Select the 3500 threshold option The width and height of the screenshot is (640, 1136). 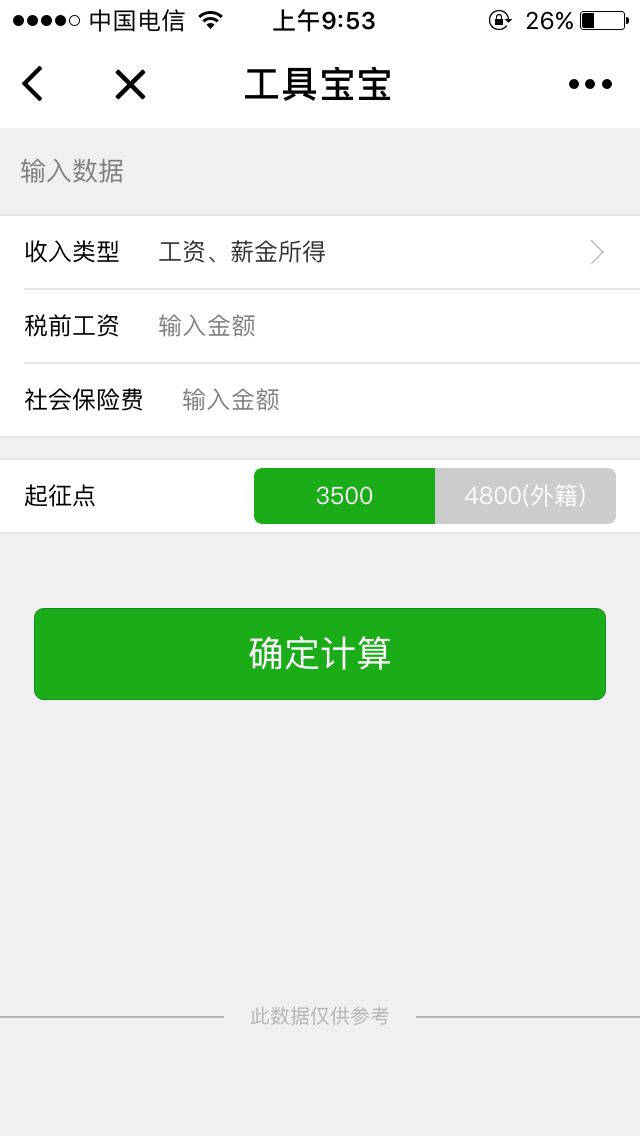[x=344, y=496]
